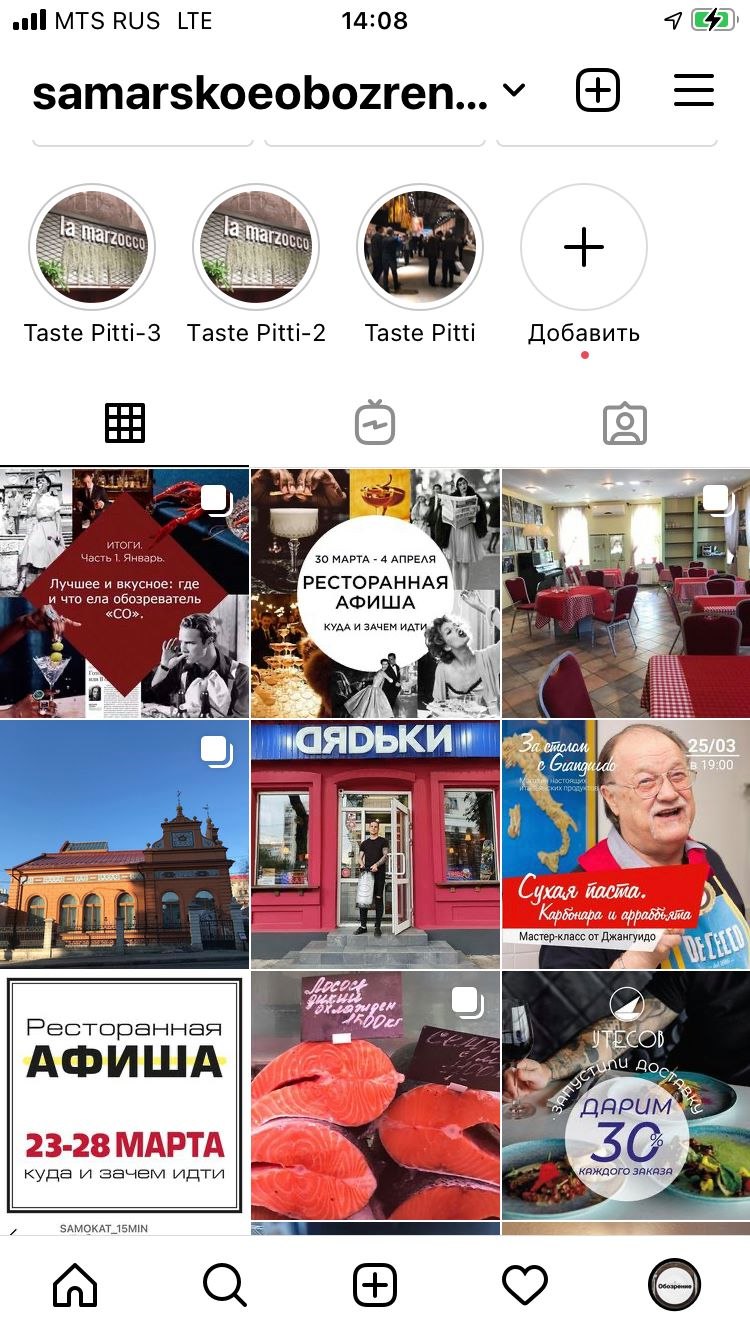The image size is (750, 1334).
Task: Open the Taste Pitti-3 highlight
Action: pyautogui.click(x=92, y=247)
